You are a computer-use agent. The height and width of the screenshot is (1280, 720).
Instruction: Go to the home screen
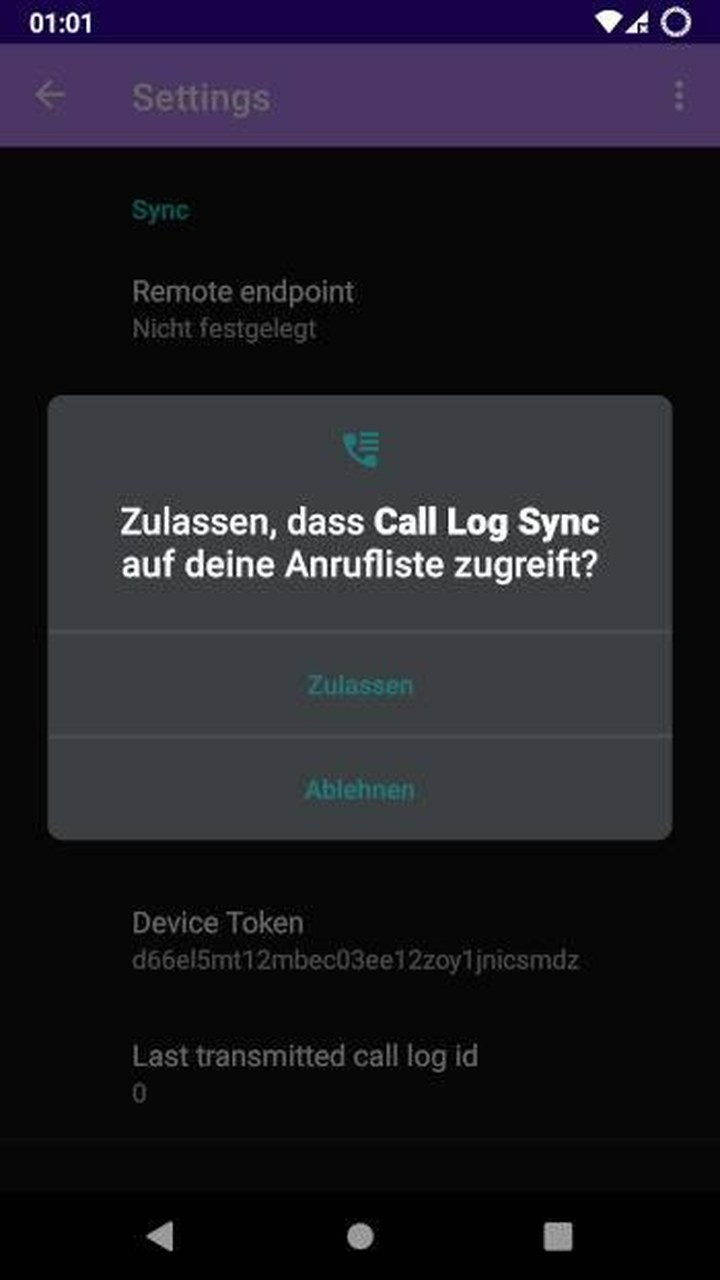[360, 1236]
